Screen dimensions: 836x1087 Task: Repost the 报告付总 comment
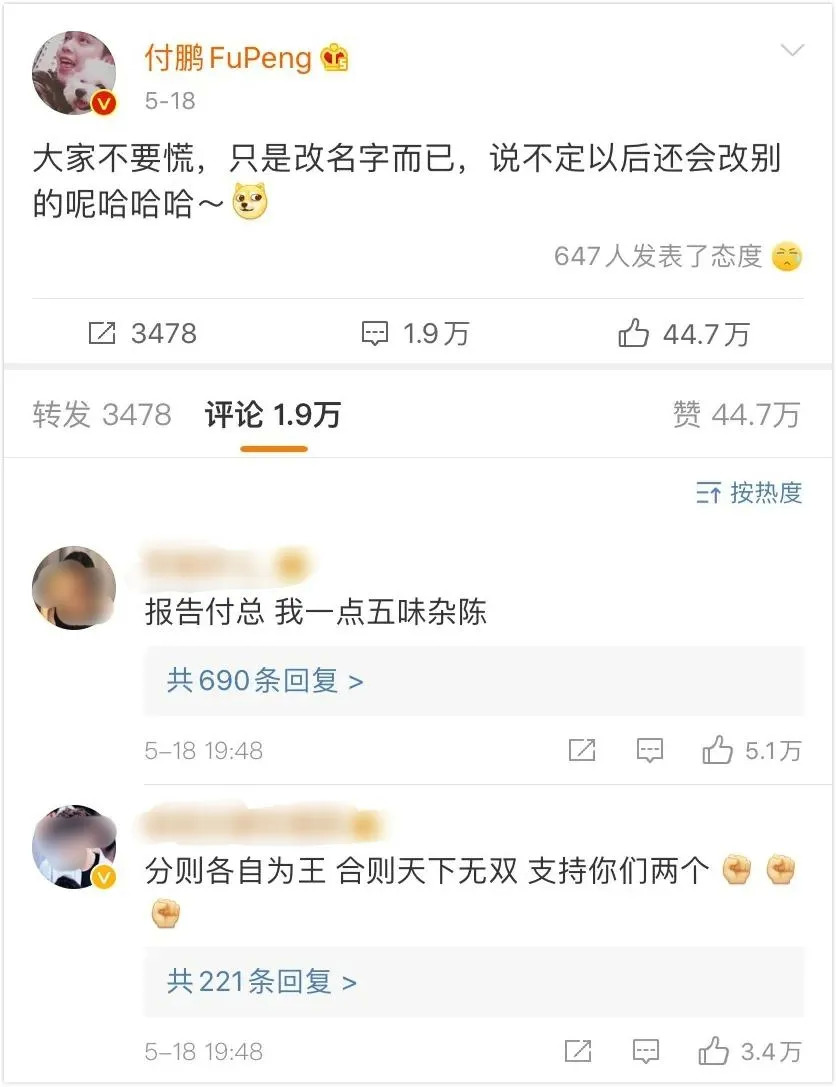pos(582,750)
